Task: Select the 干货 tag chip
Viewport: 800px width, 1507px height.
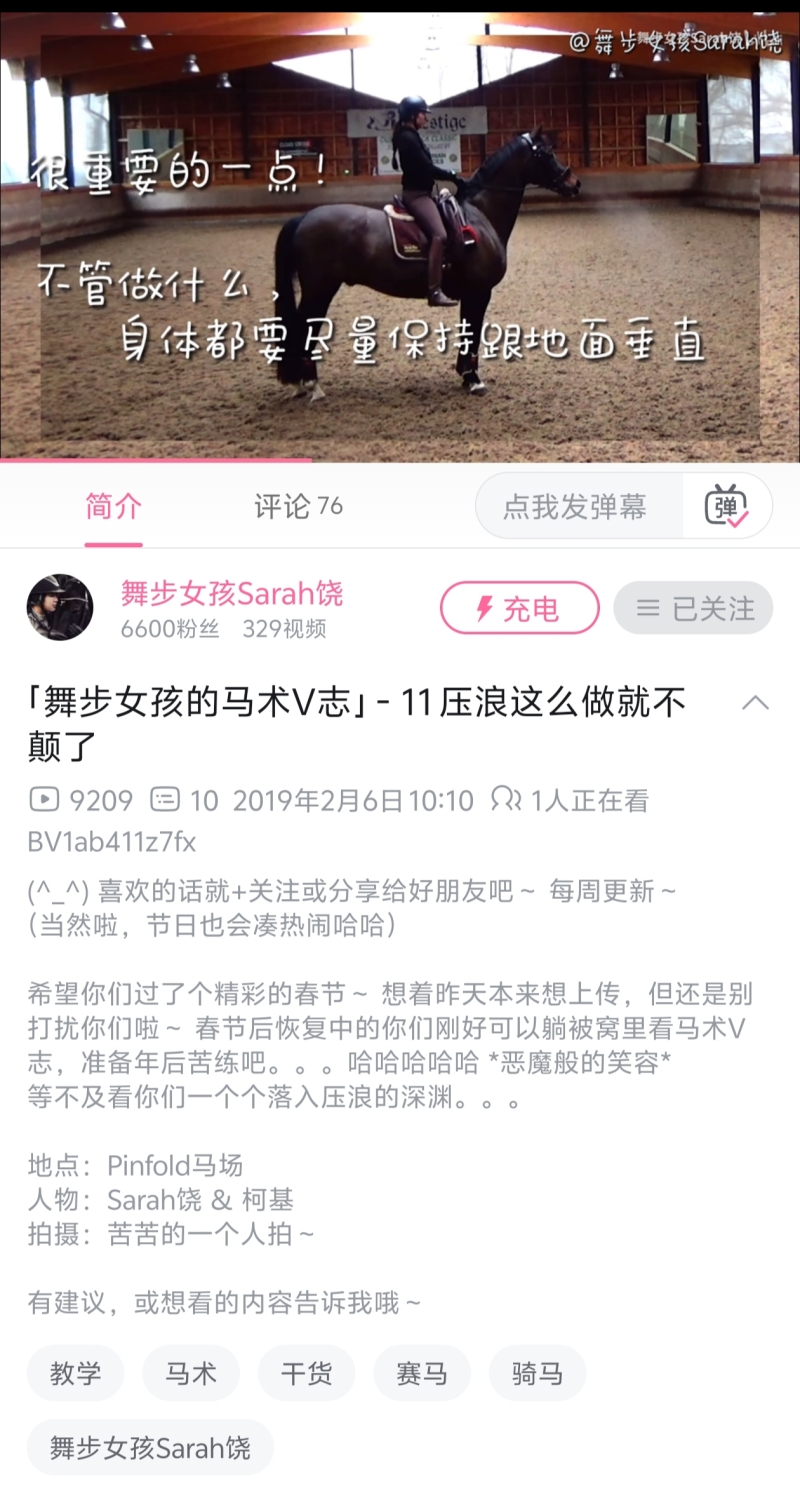Action: point(306,1373)
